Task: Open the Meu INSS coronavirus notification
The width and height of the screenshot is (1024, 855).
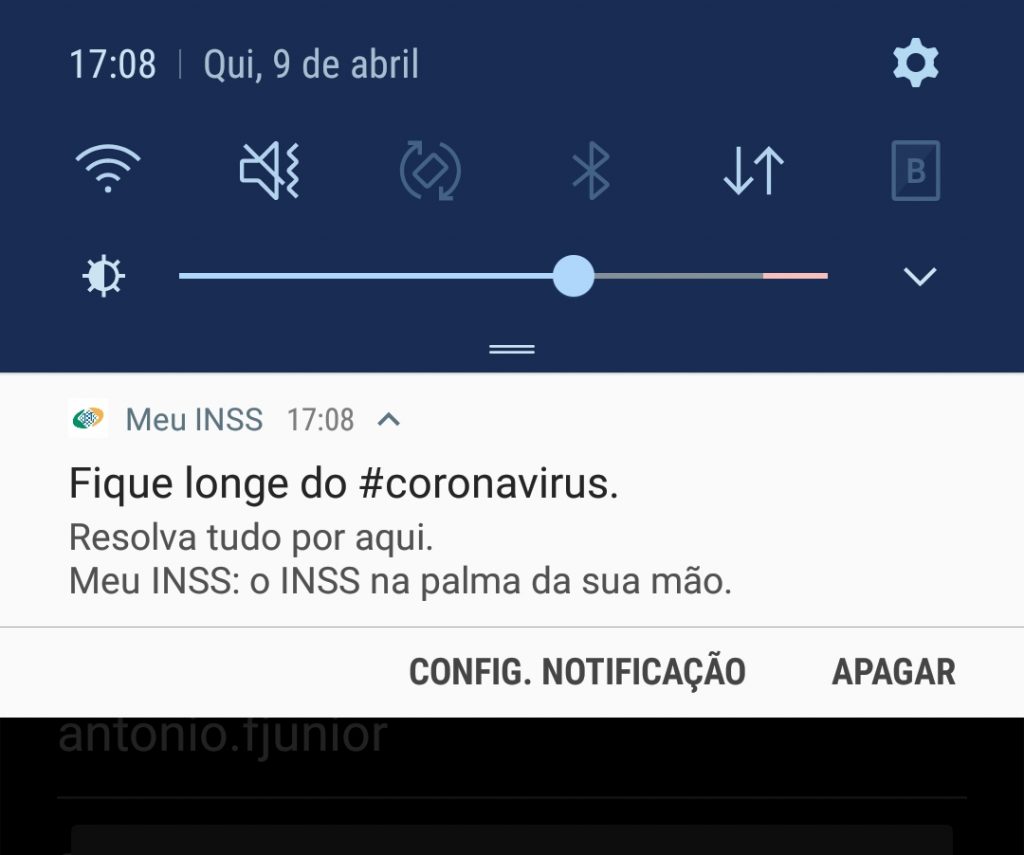Action: (x=400, y=530)
